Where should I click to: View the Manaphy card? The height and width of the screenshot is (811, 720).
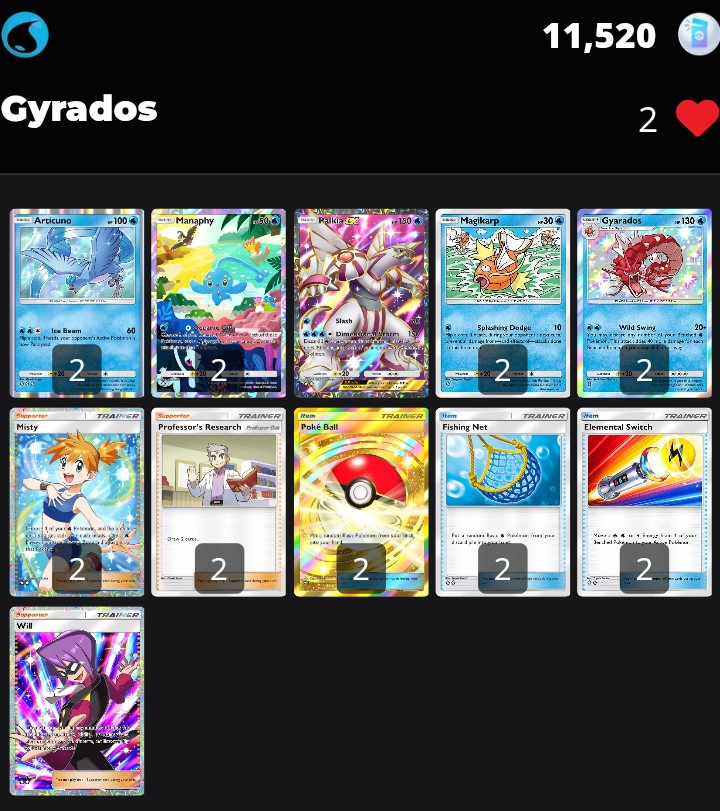coord(219,302)
